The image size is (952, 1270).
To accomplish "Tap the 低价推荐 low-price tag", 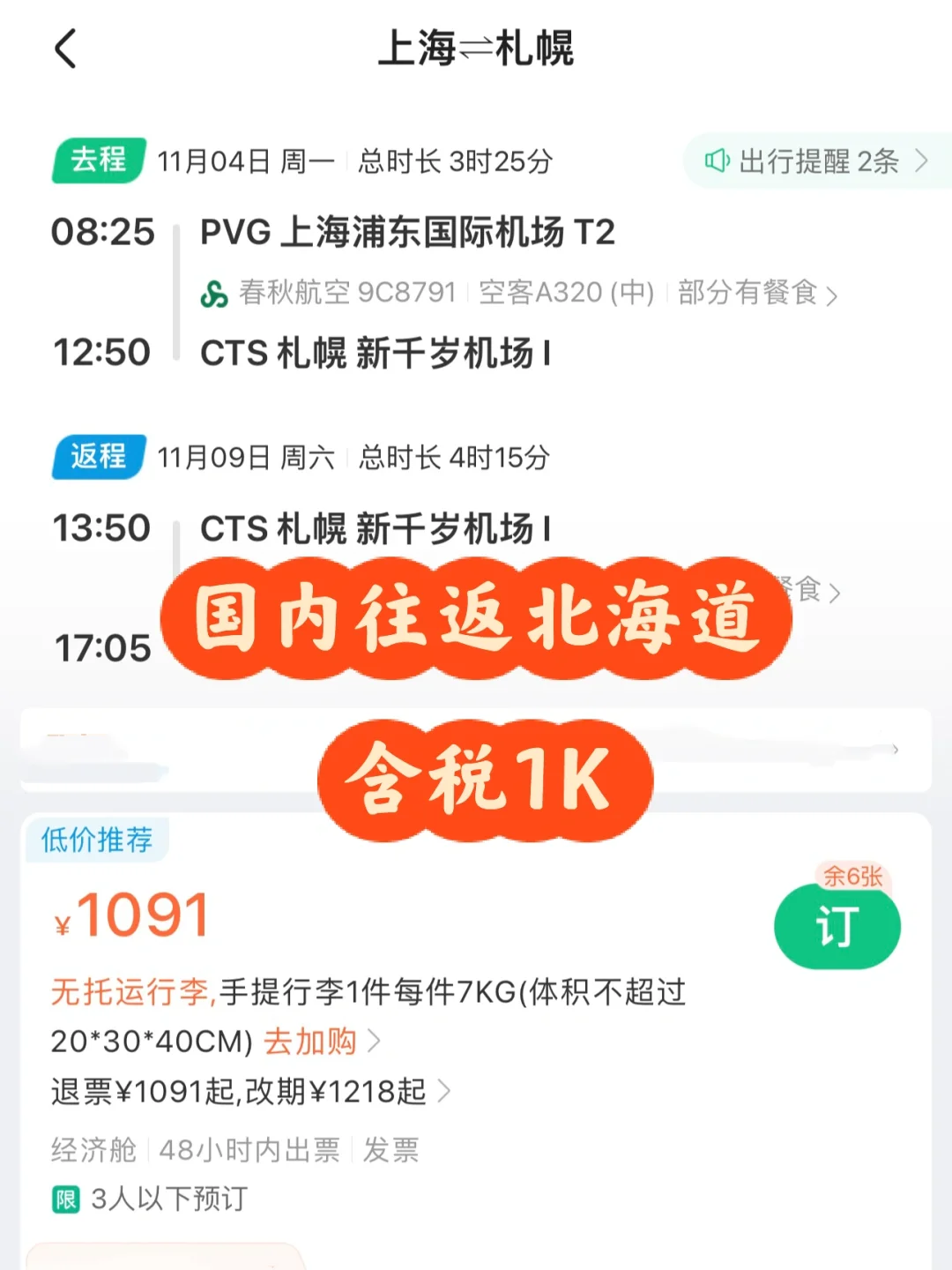I will pos(97,840).
